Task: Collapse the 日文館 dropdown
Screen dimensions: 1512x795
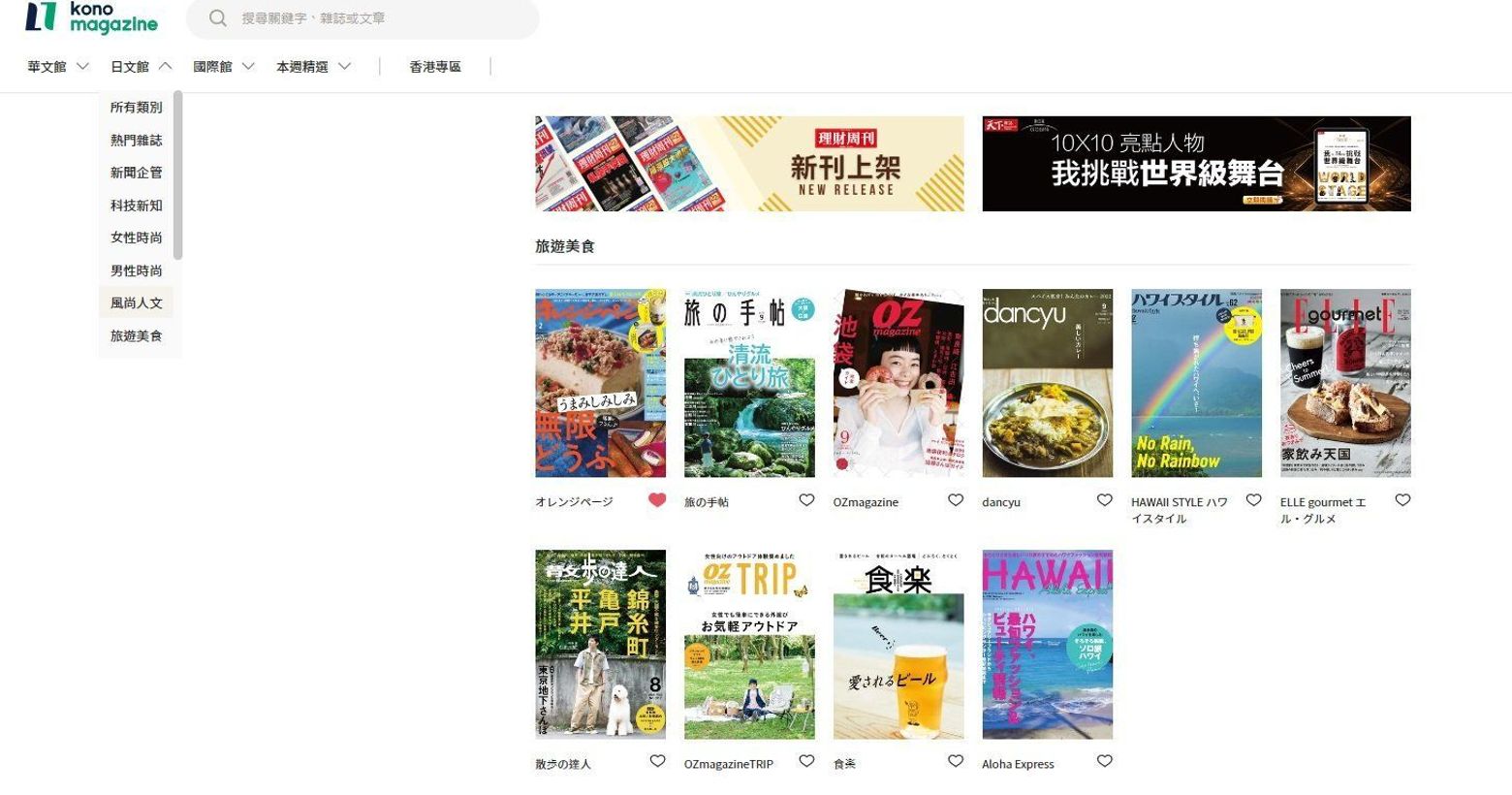Action: coord(142,67)
